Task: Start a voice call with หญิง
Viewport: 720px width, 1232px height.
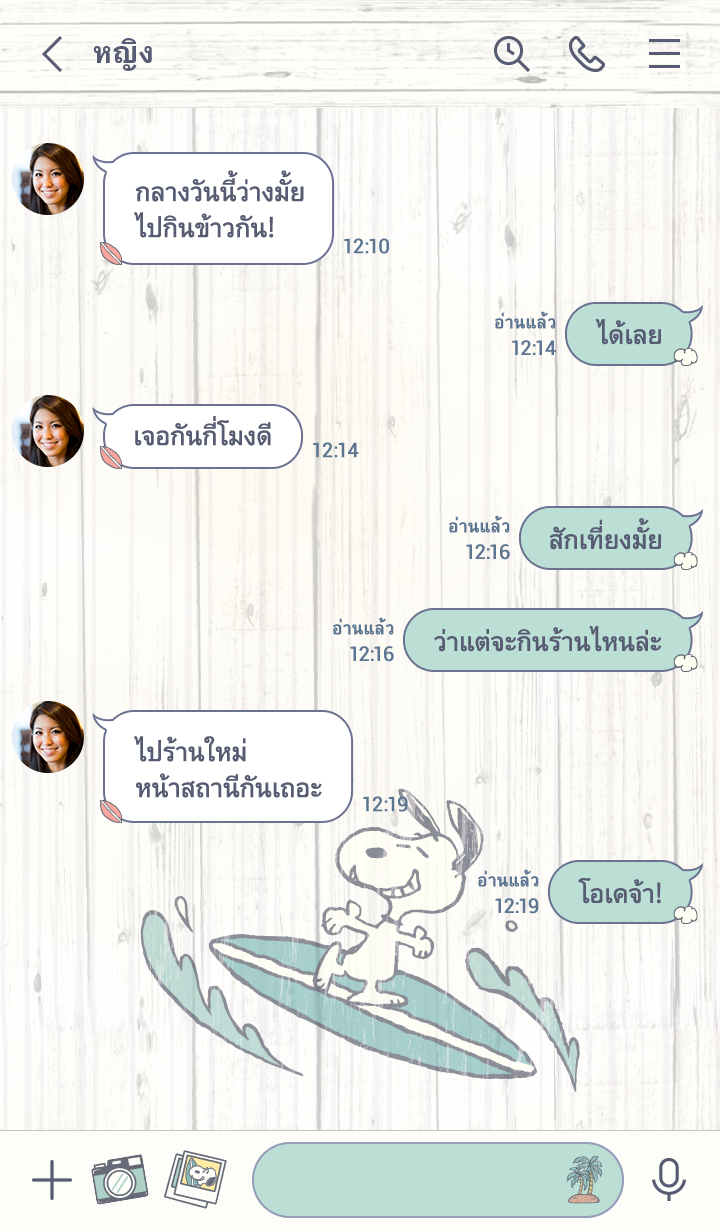Action: 587,54
